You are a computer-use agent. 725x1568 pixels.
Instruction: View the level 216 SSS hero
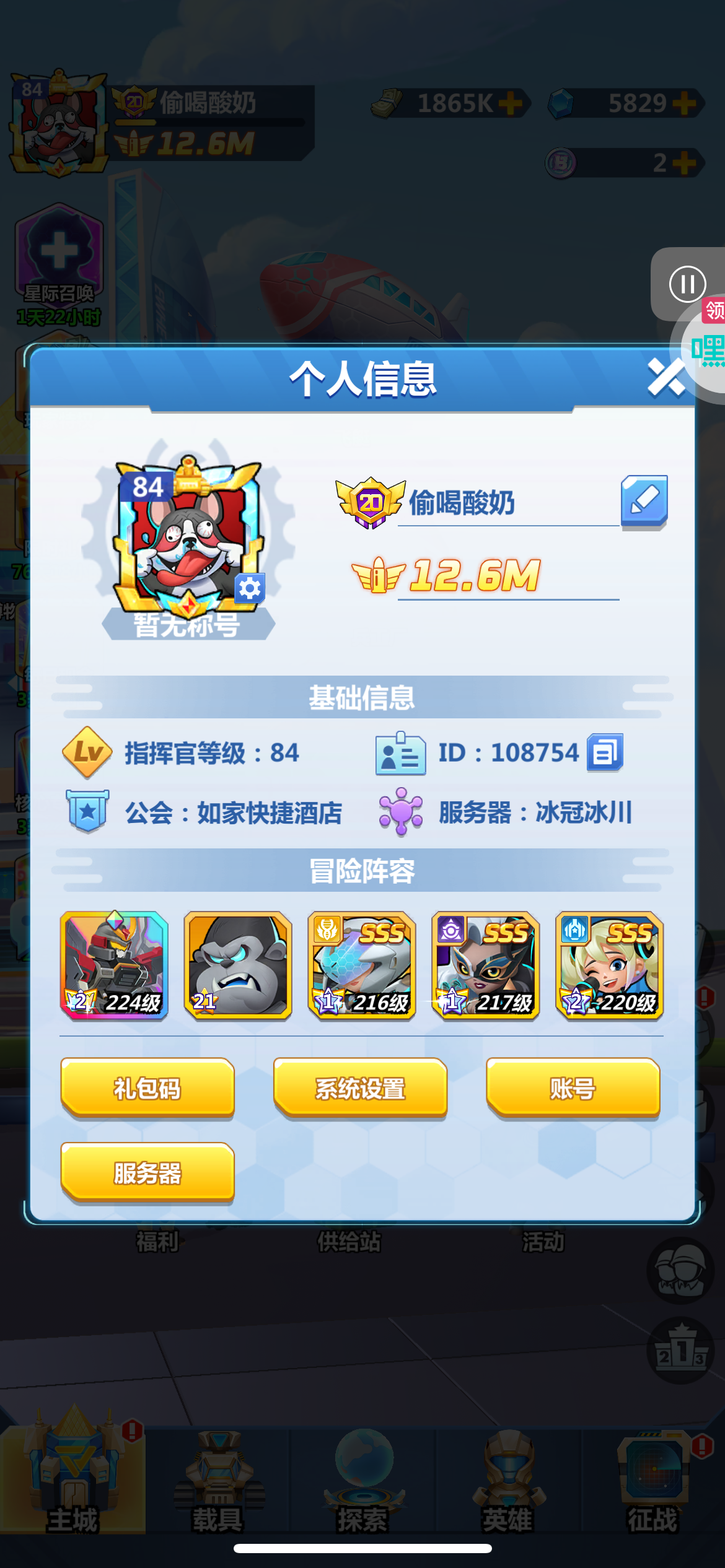[x=362, y=965]
